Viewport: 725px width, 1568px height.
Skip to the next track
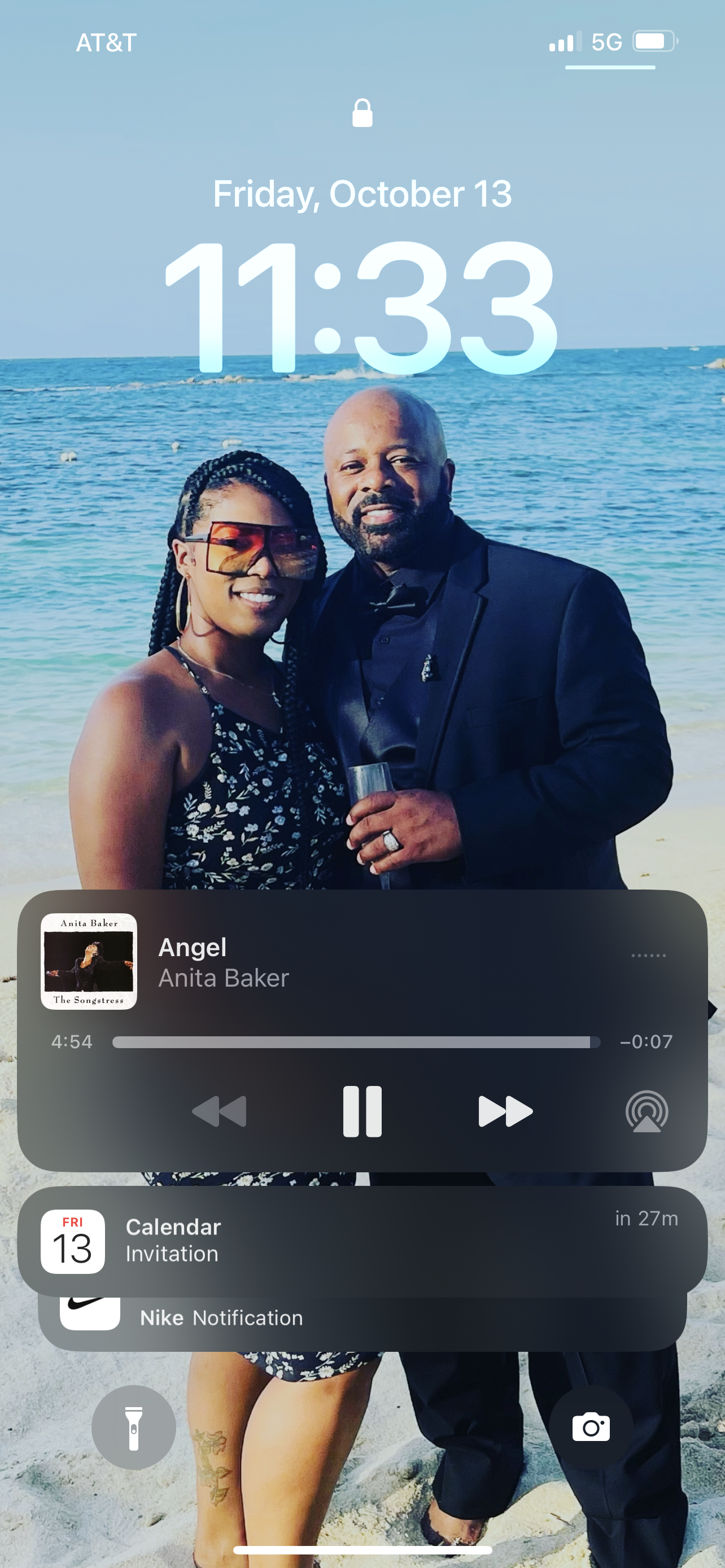[505, 1111]
